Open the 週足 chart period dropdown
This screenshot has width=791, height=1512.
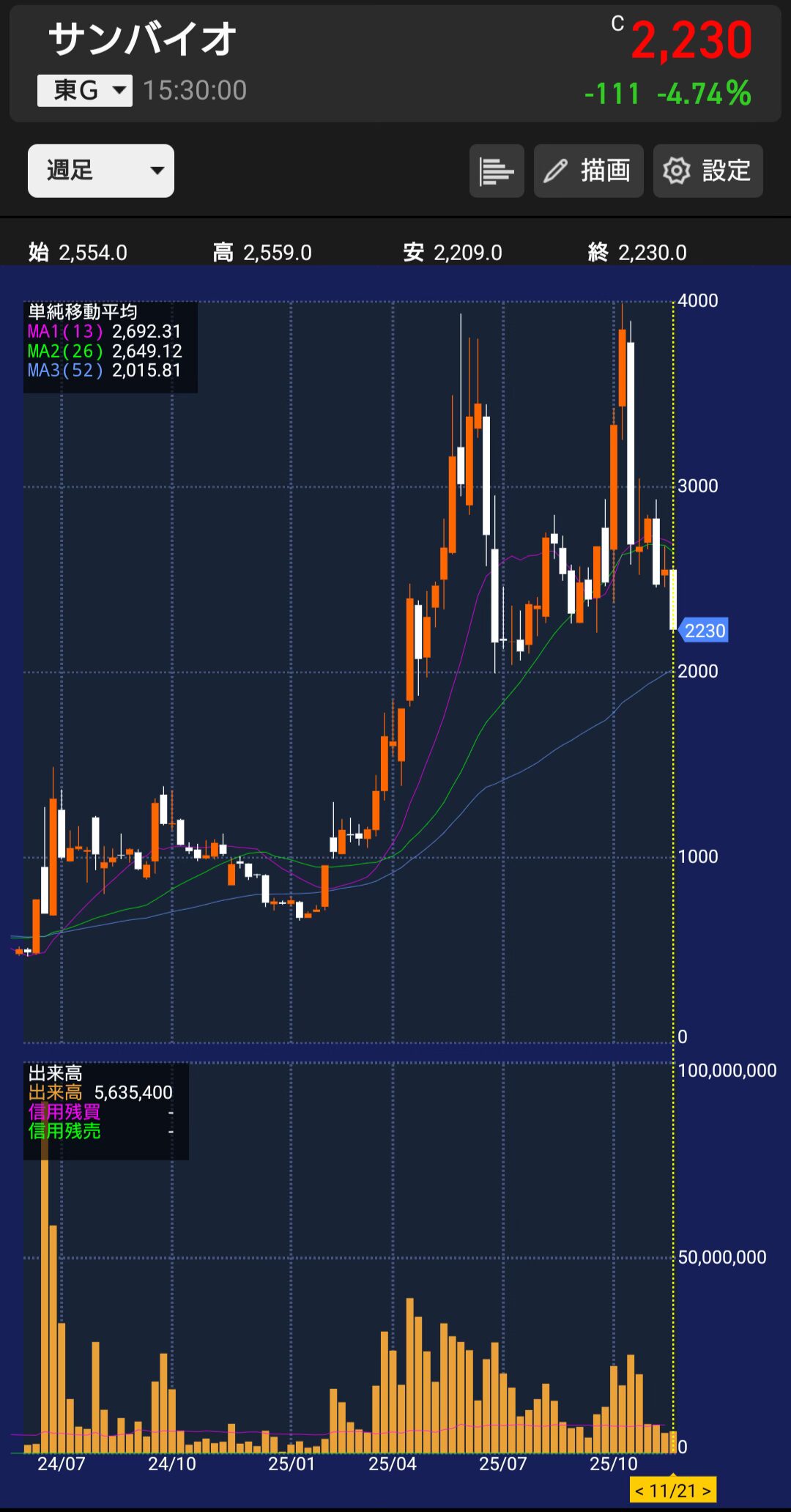tap(101, 171)
